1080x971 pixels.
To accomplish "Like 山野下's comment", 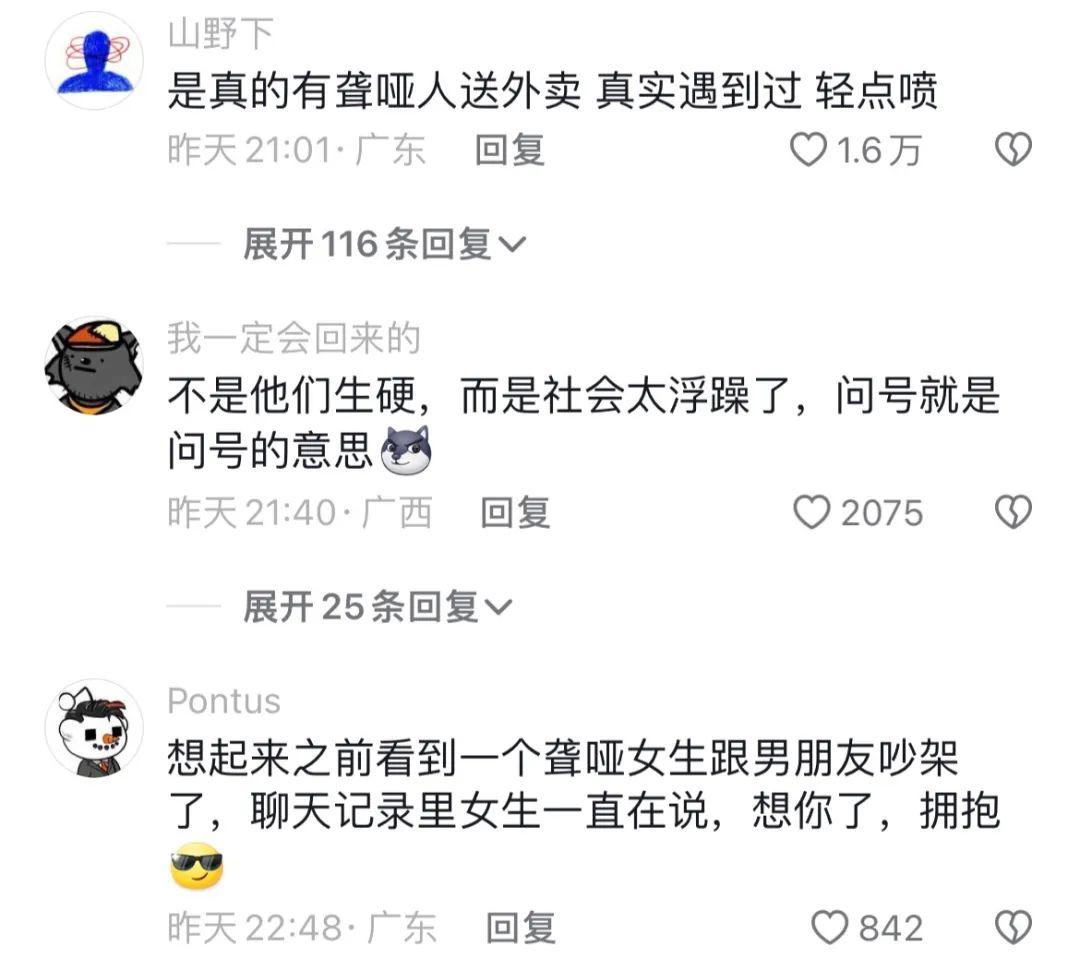I will [808, 151].
